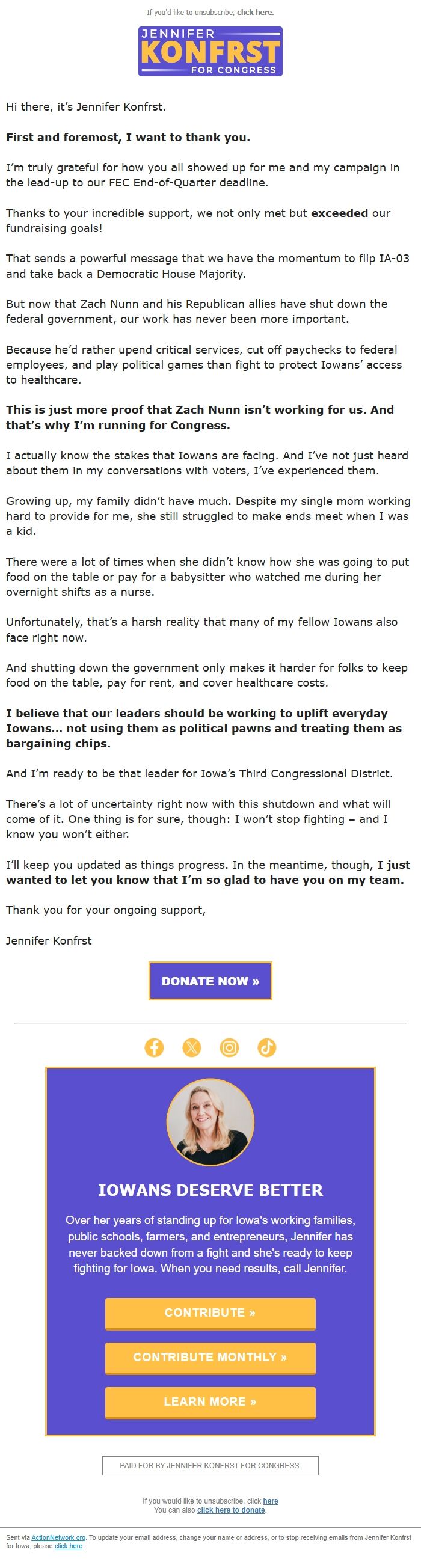The height and width of the screenshot is (1568, 421).
Task: Choose Contribute Monthly
Action: [x=210, y=1358]
